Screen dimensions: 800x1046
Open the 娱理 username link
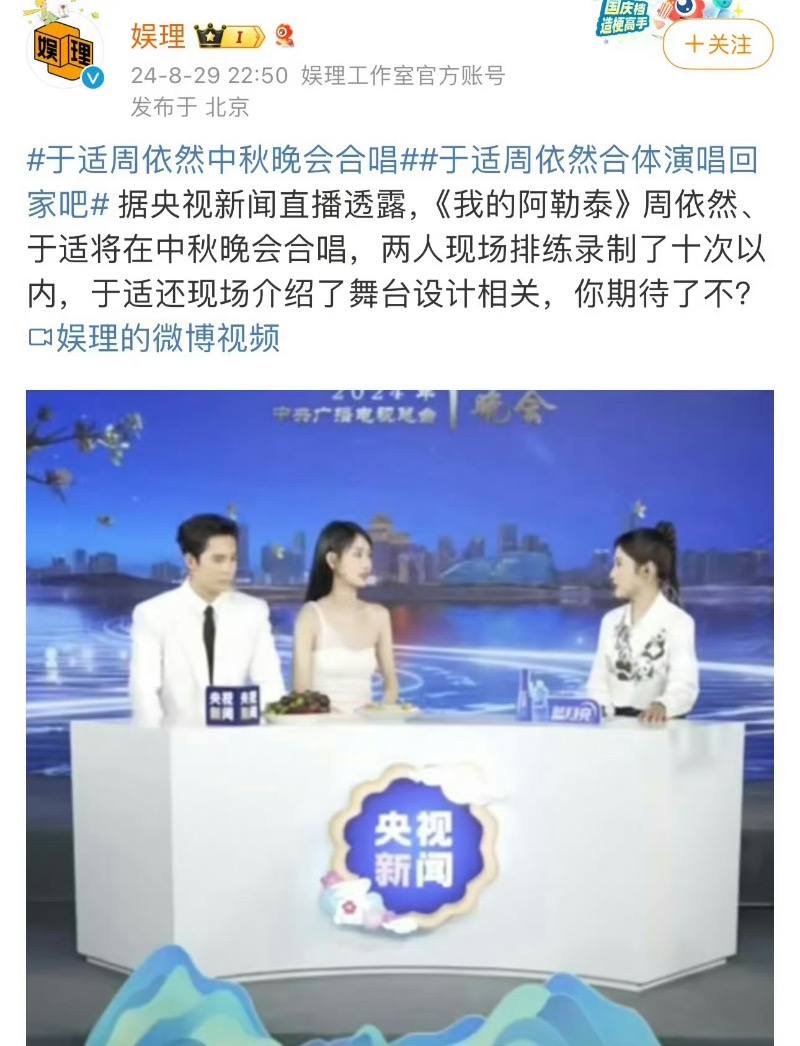[x=158, y=36]
